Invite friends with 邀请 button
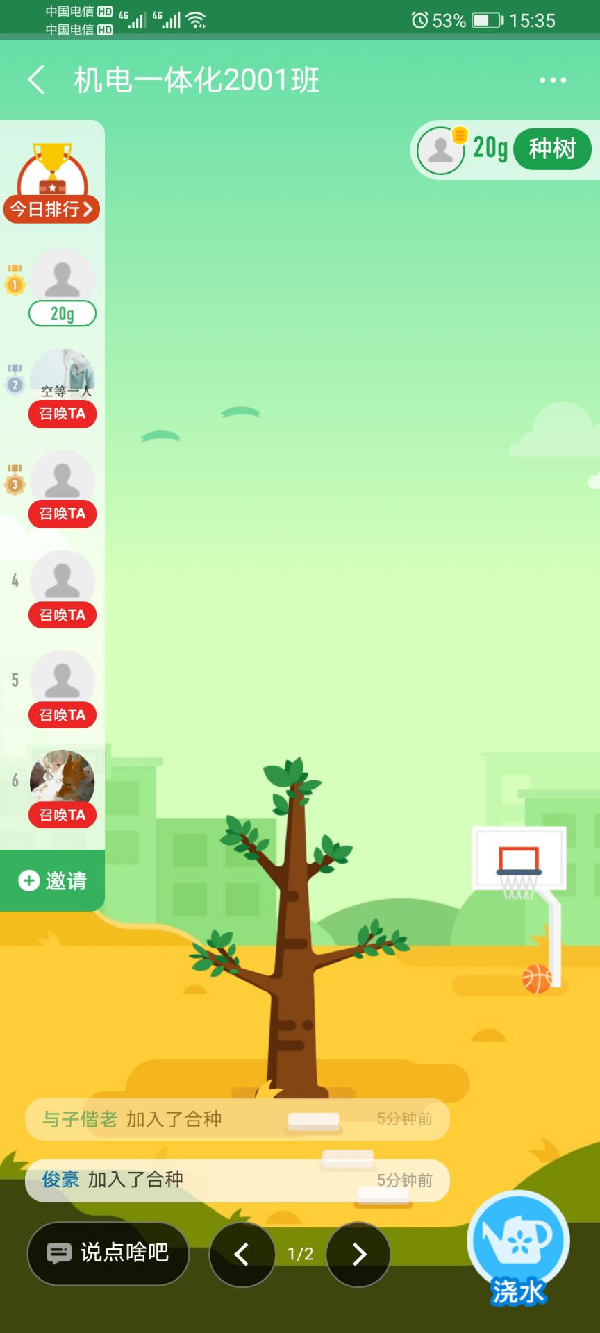Viewport: 600px width, 1333px height. (53, 881)
